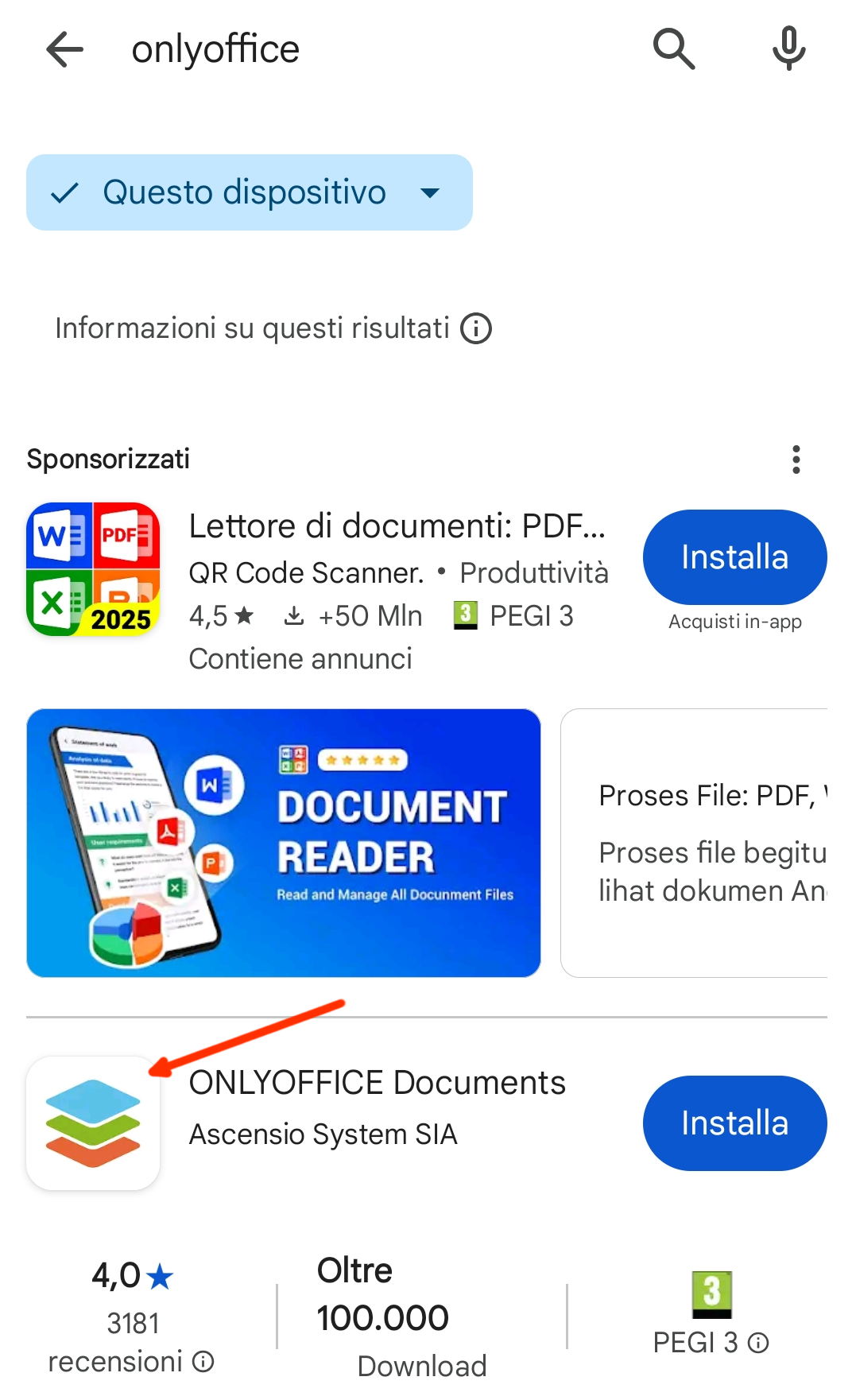Open the Proses File description card
Image resolution: width=856 pixels, height=1400 pixels.
click(699, 843)
